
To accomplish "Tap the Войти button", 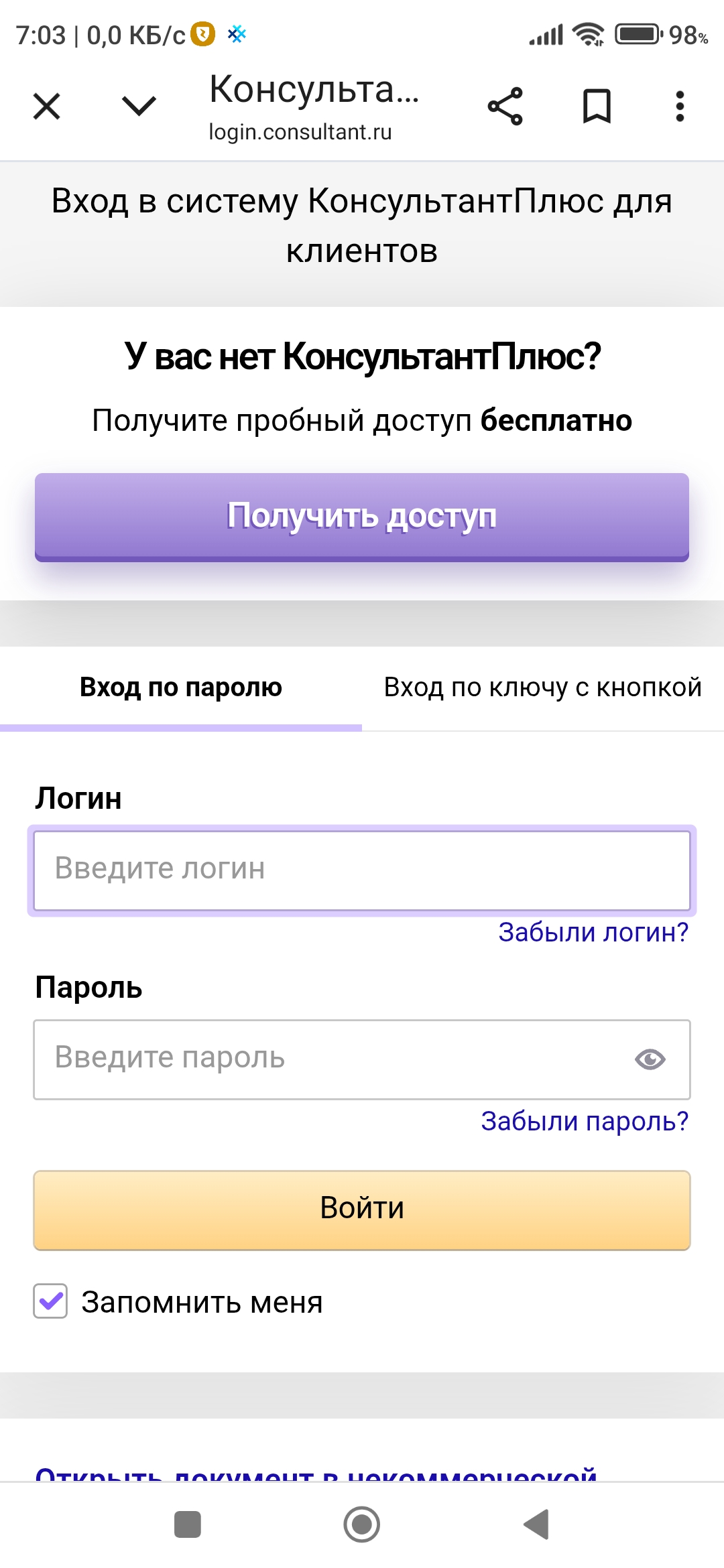I will 362,1210.
